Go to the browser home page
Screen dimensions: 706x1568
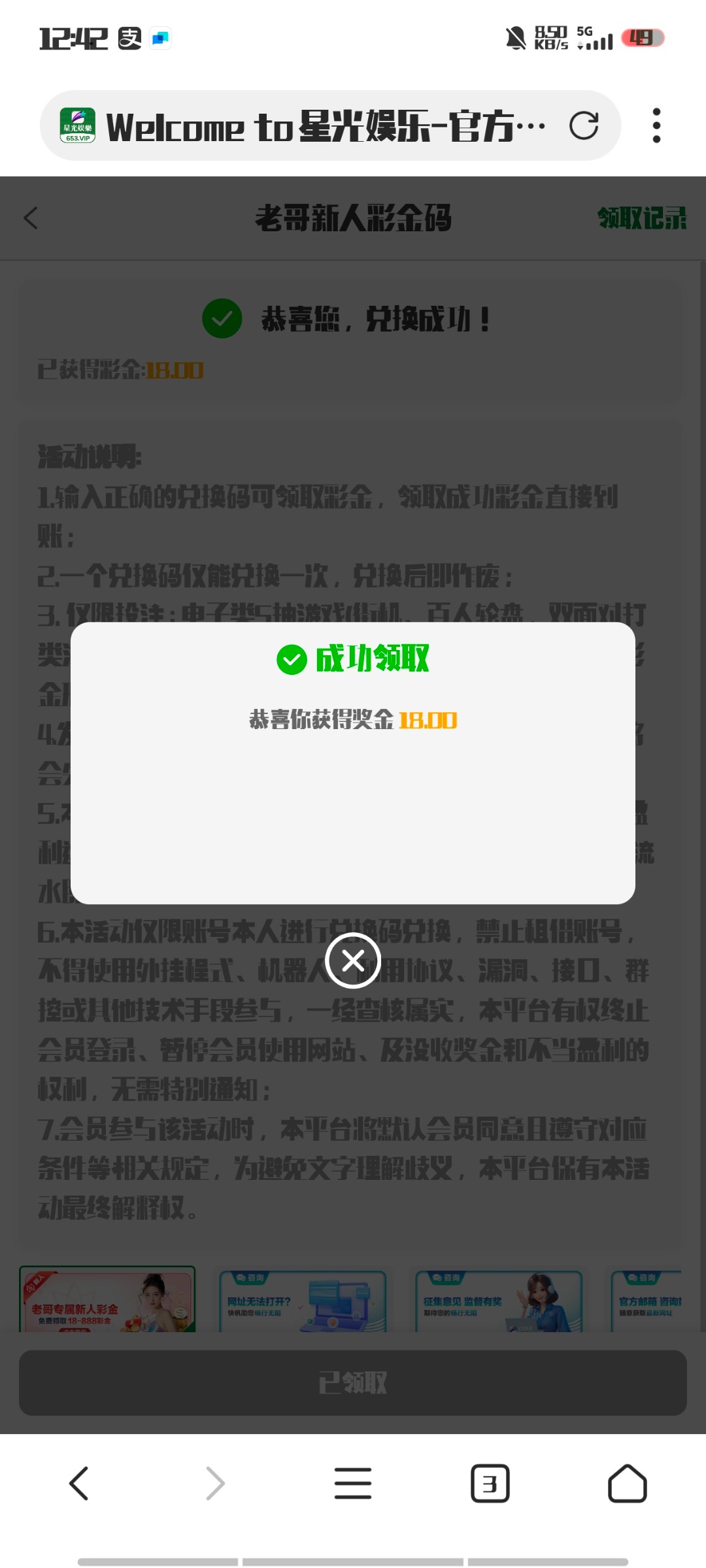pos(628,1483)
